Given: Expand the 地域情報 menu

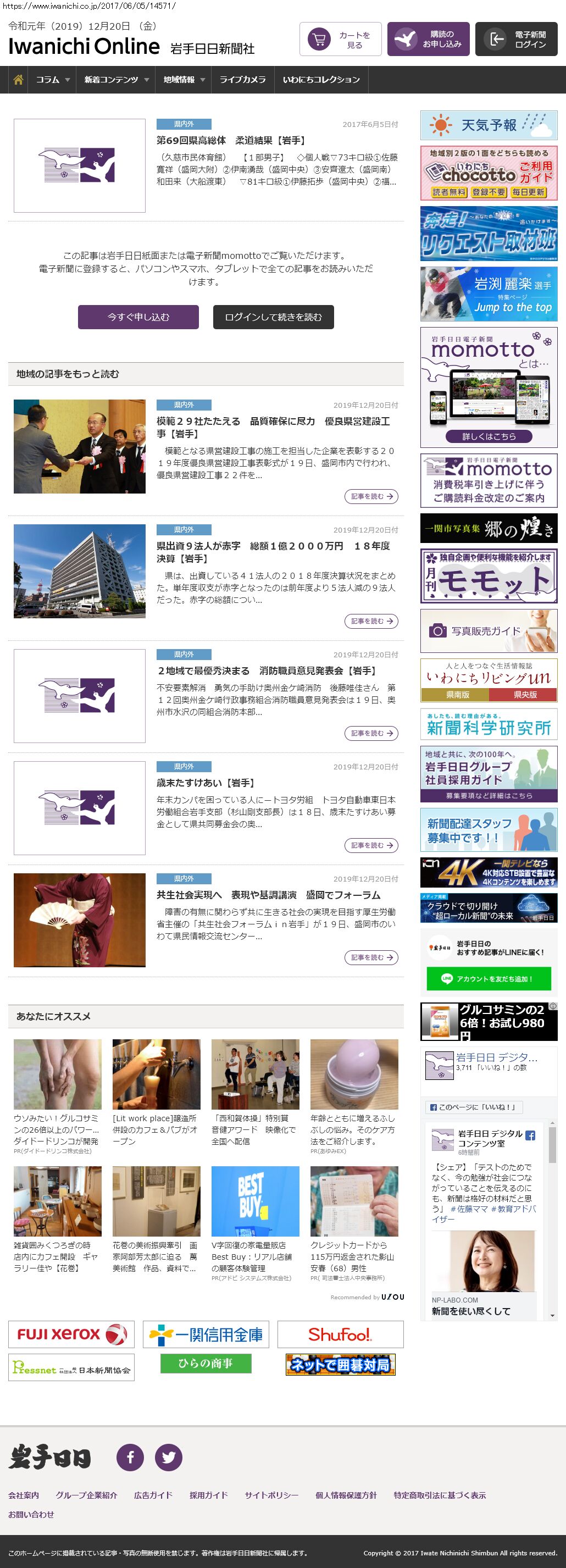Looking at the screenshot, I should coord(183,80).
